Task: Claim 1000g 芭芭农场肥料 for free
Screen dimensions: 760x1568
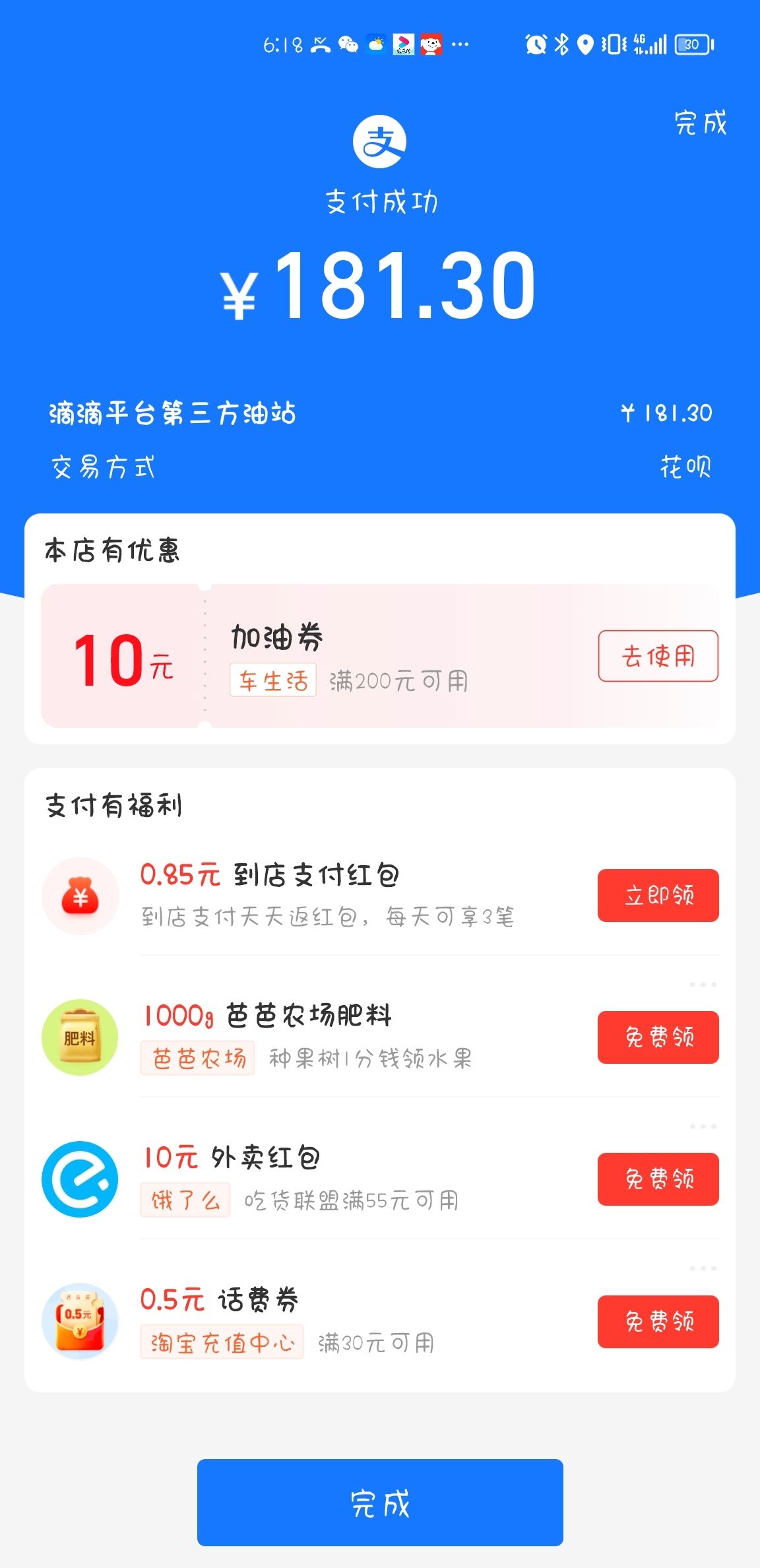Action: 658,1037
